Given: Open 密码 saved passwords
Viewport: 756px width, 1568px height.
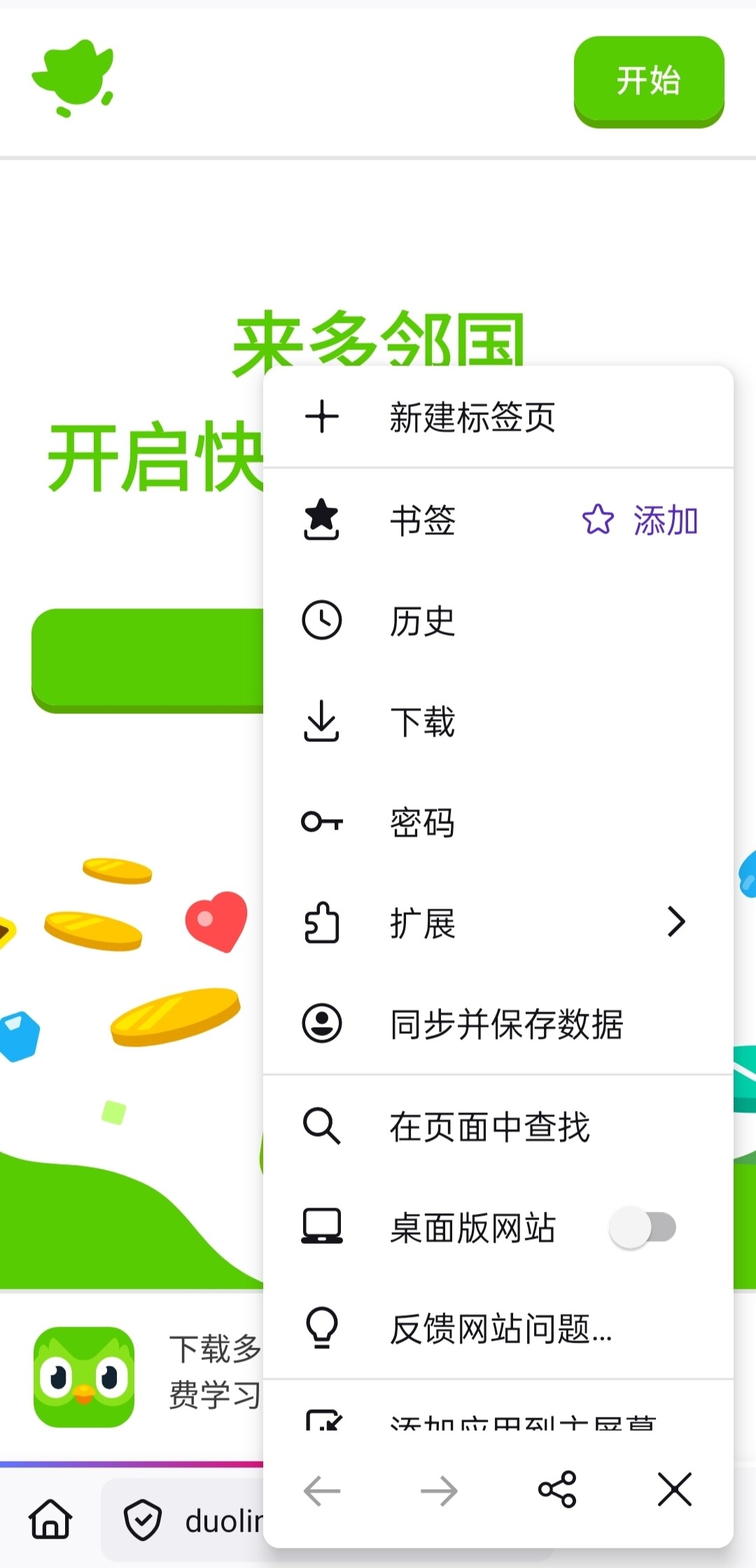Looking at the screenshot, I should (498, 822).
